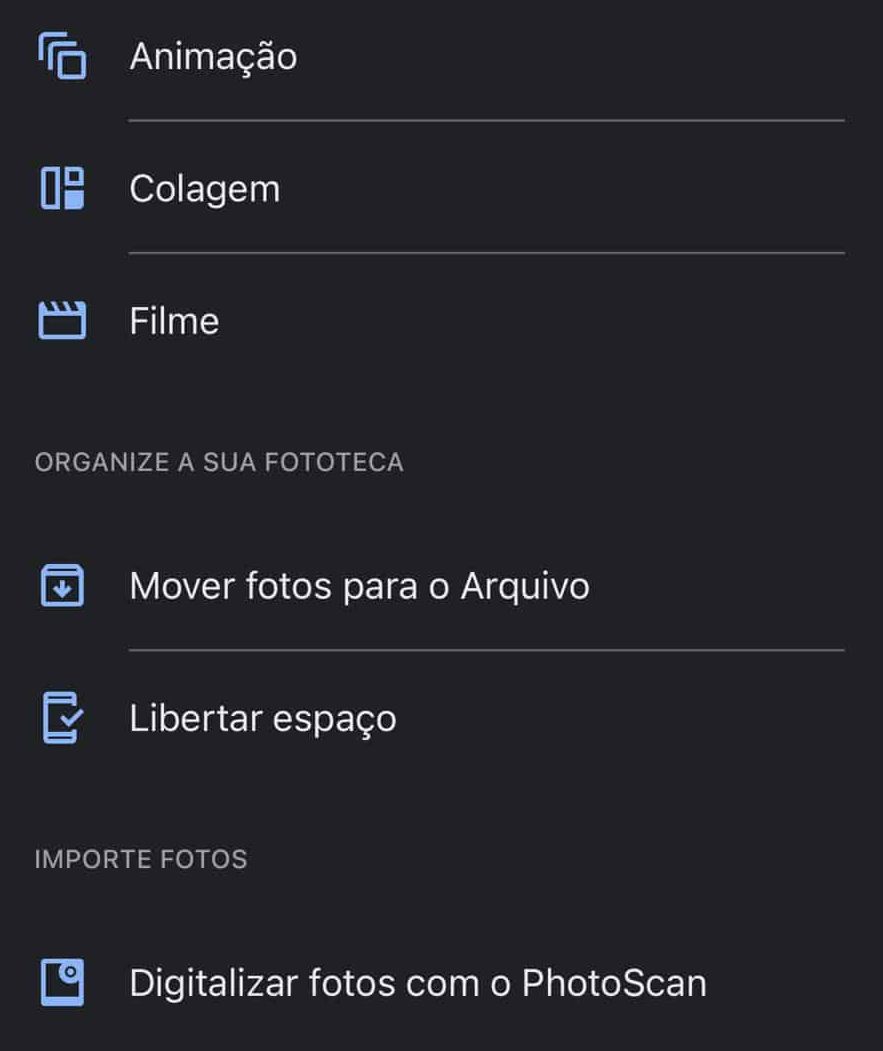The height and width of the screenshot is (1051, 883).
Task: Open the Animação option
Action: [x=213, y=57]
